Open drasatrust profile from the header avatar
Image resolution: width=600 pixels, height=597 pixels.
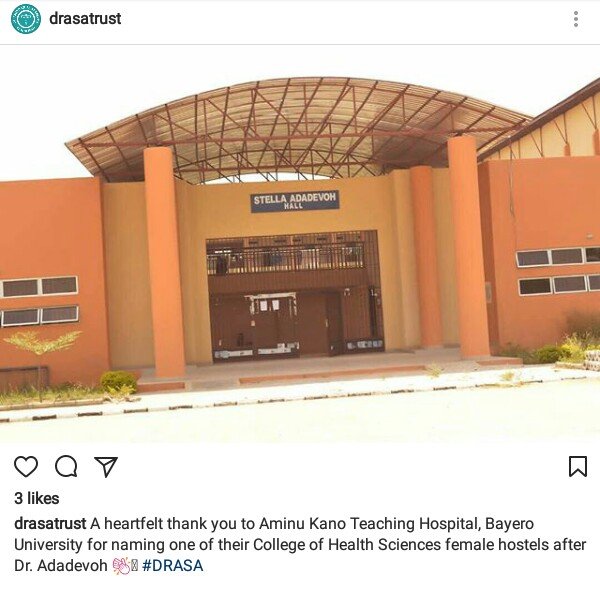point(25,19)
